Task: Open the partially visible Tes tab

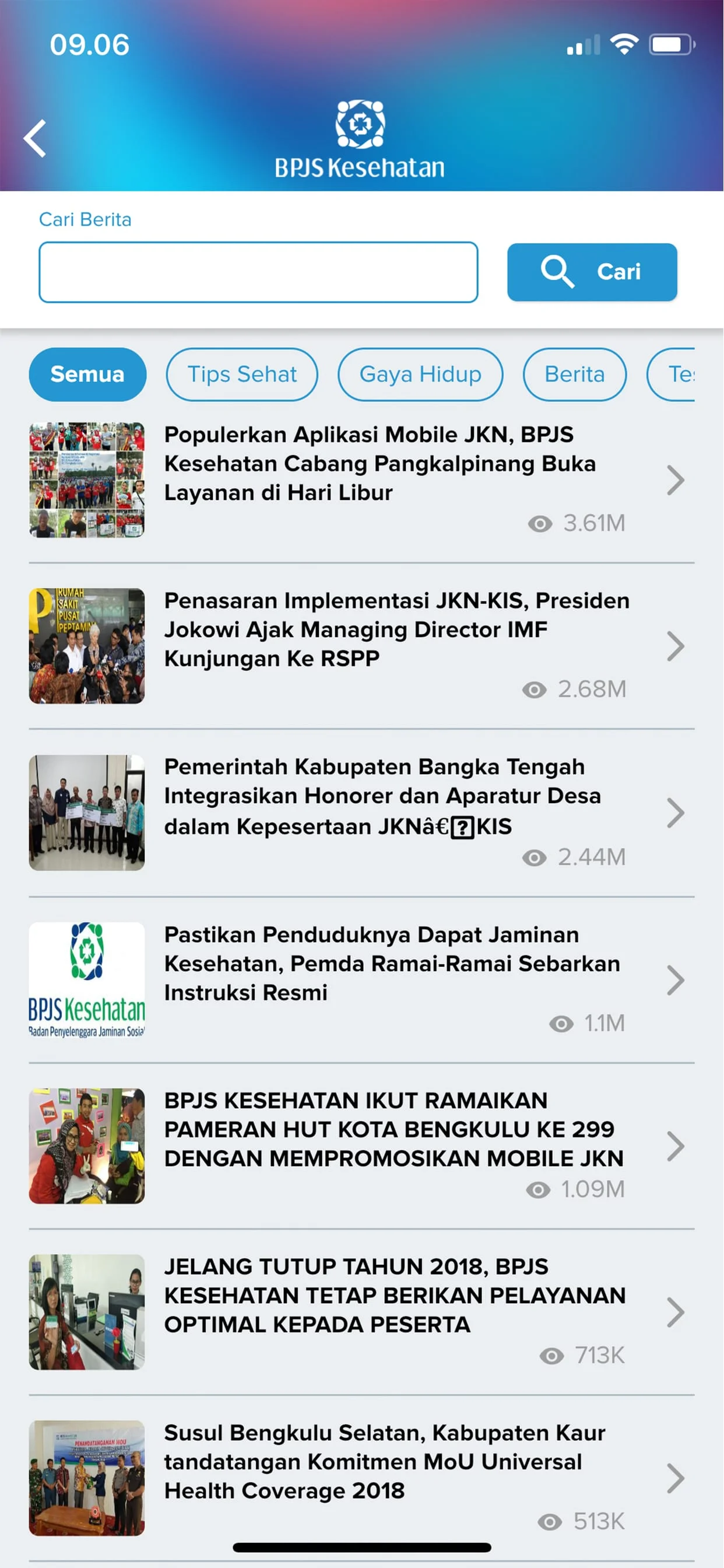Action: coord(686,375)
